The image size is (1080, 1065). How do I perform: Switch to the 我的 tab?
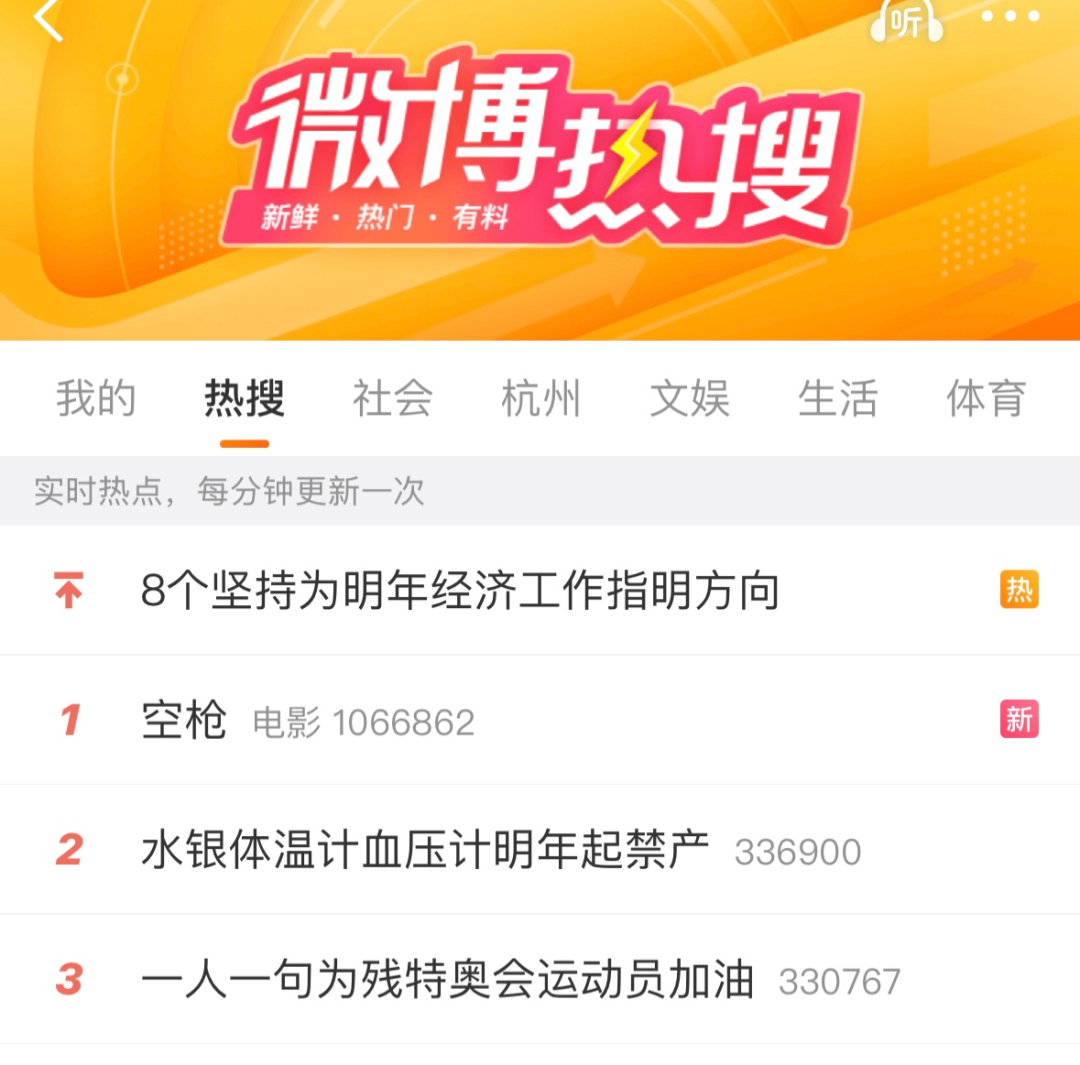pos(96,398)
